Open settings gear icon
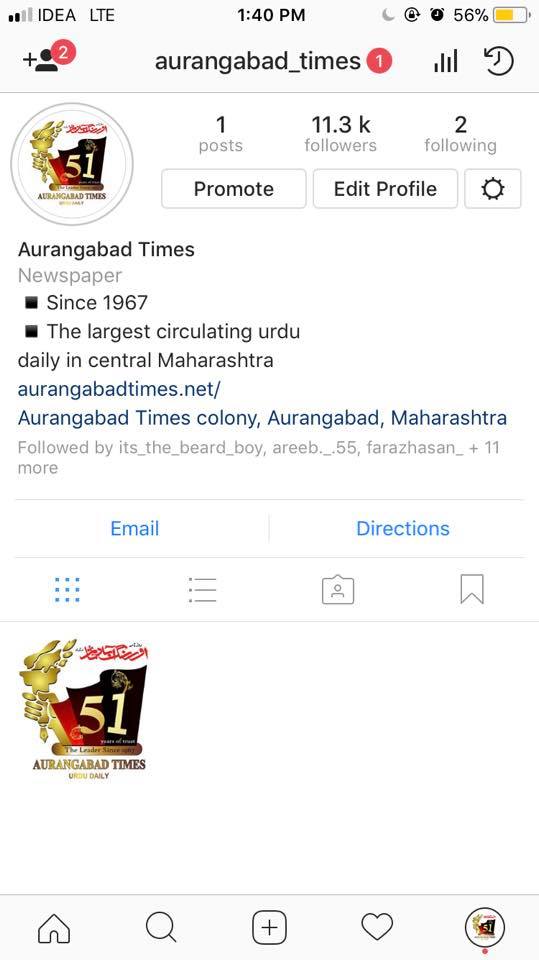The height and width of the screenshot is (960, 539). (492, 189)
